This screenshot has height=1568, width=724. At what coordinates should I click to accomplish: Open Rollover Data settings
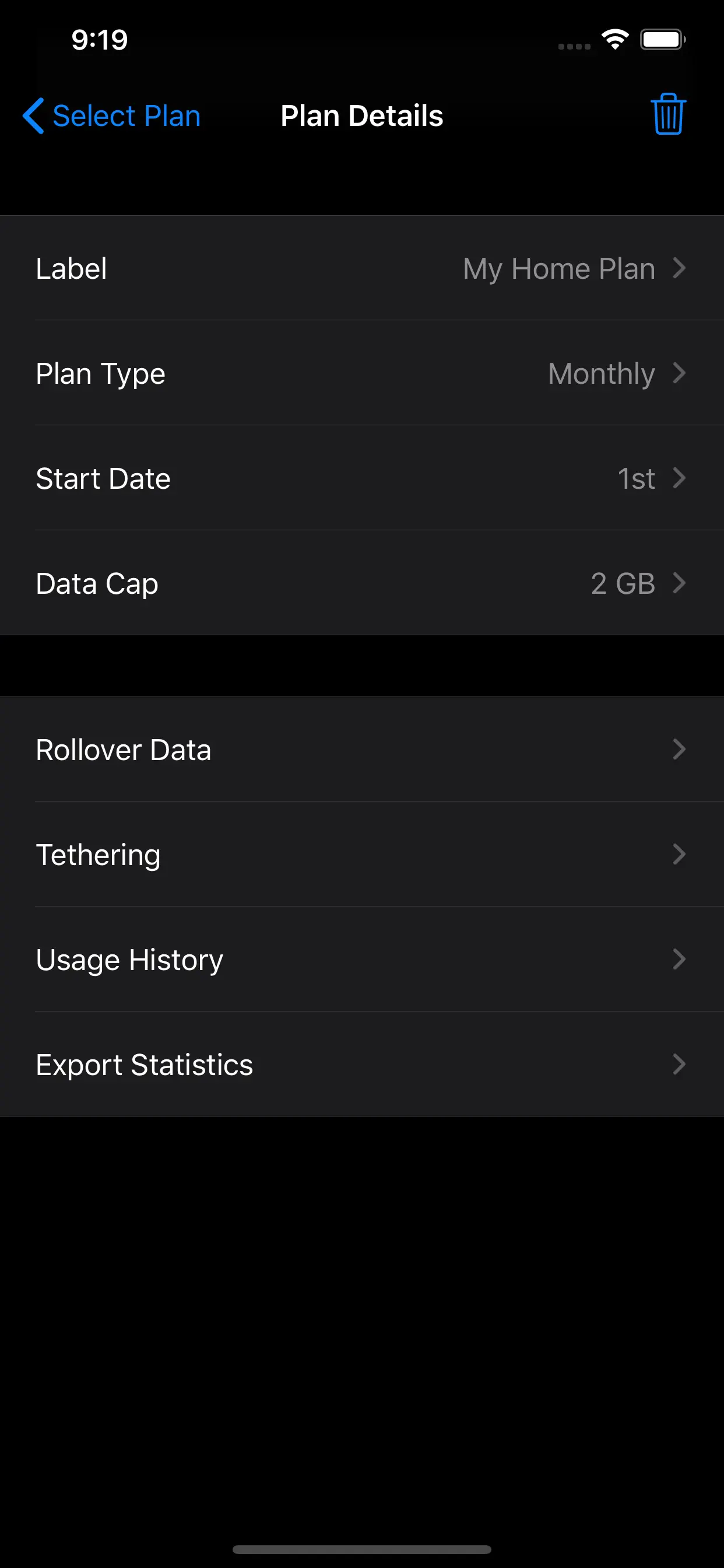click(362, 750)
